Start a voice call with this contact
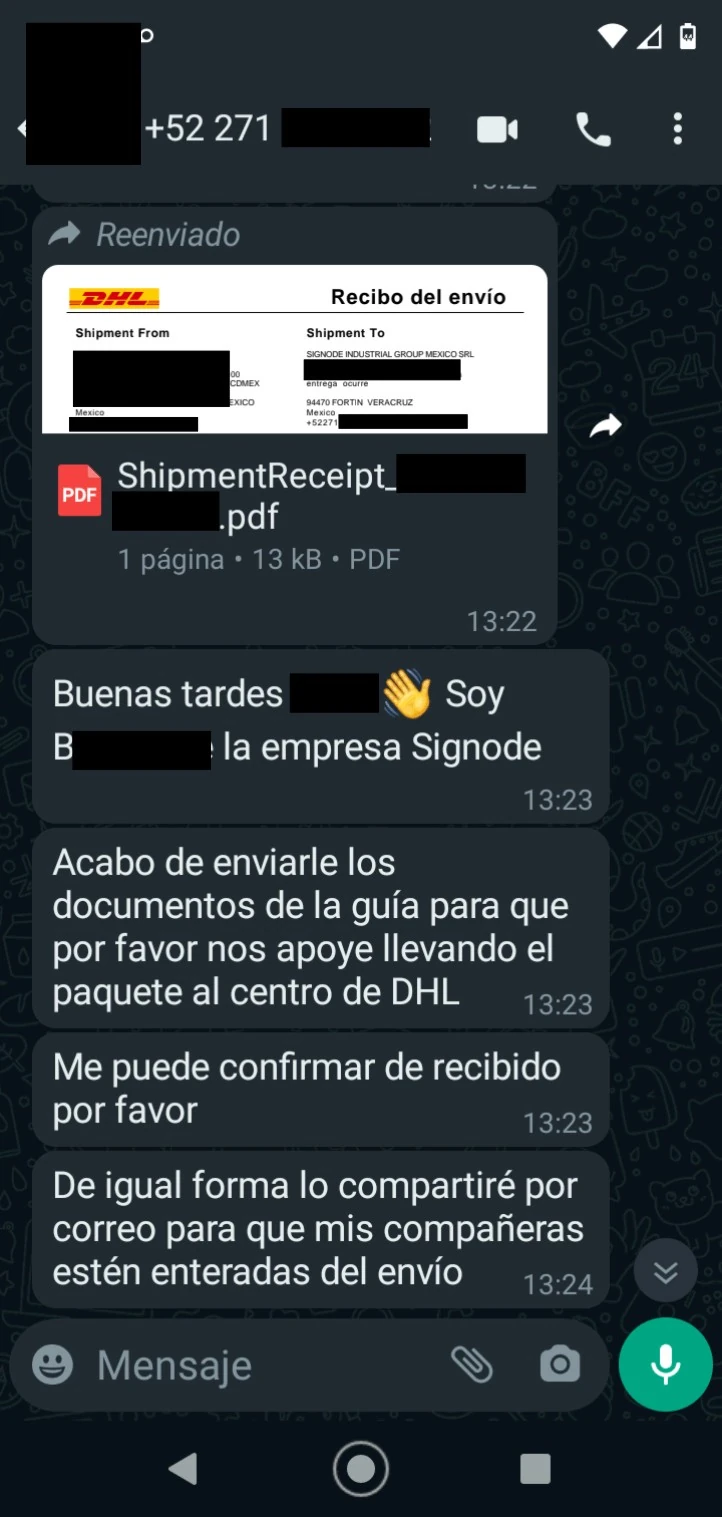Image resolution: width=722 pixels, height=1517 pixels. (593, 129)
